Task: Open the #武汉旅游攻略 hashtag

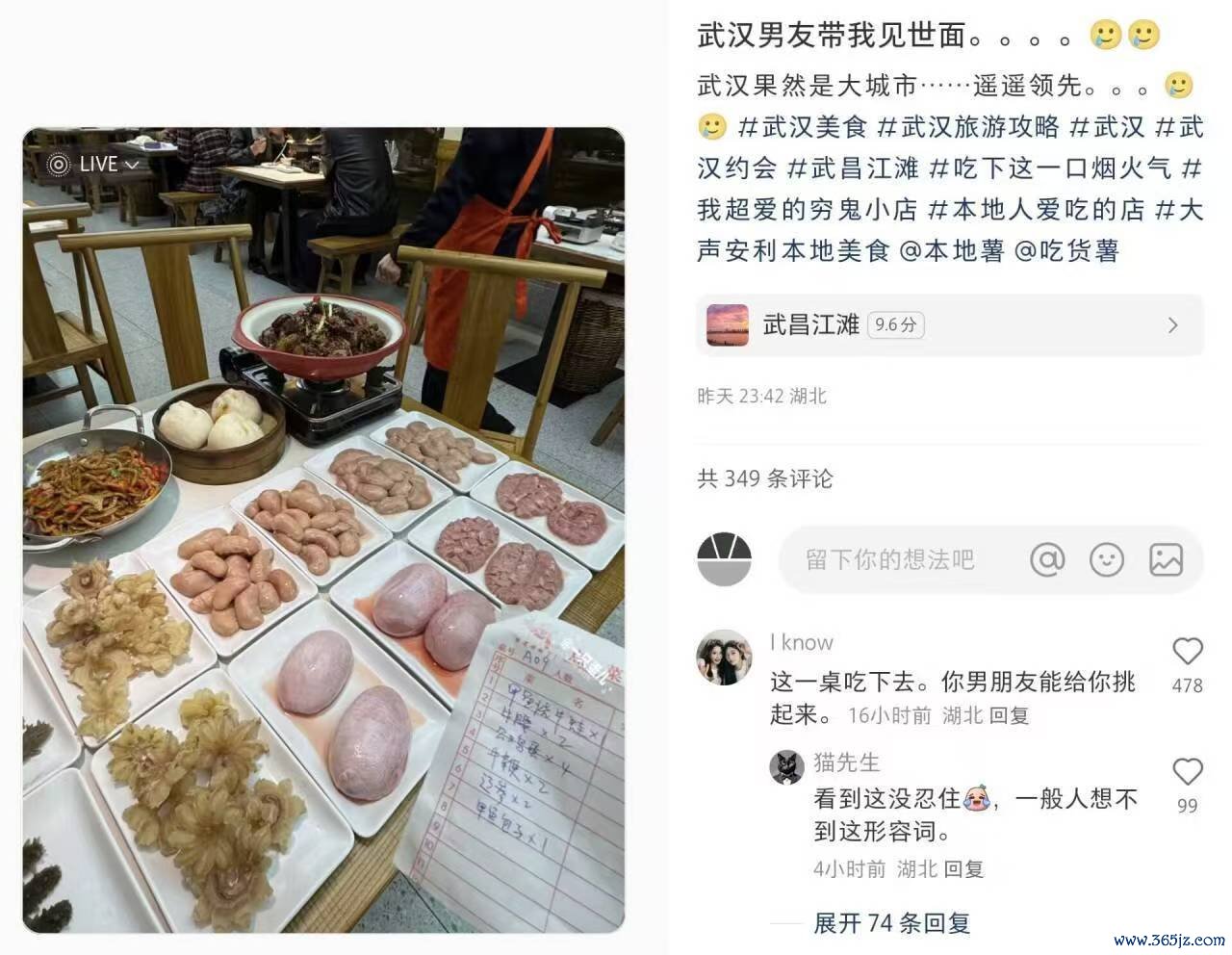Action: 968,127
